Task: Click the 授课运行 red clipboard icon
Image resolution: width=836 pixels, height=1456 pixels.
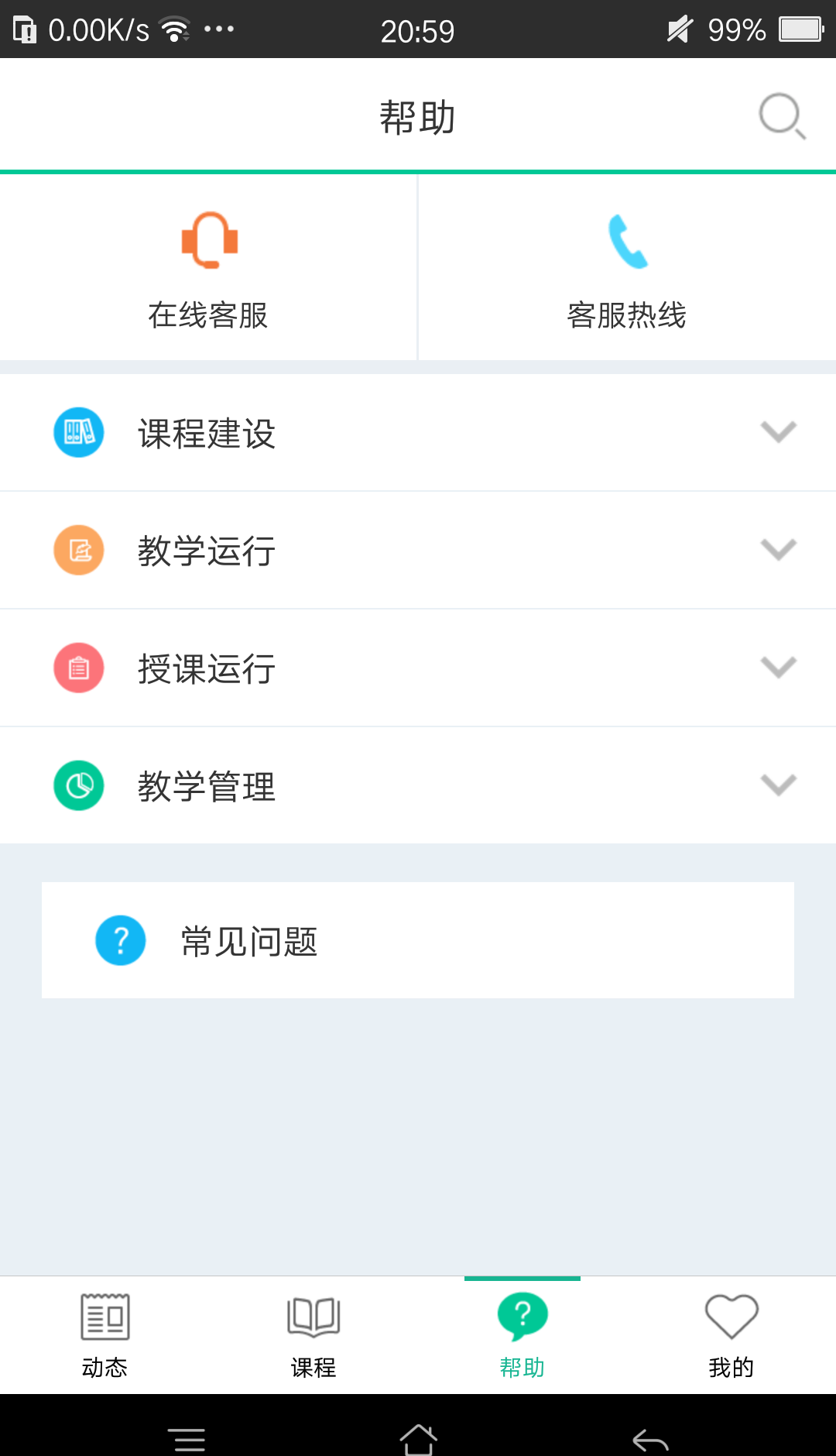Action: coord(78,668)
